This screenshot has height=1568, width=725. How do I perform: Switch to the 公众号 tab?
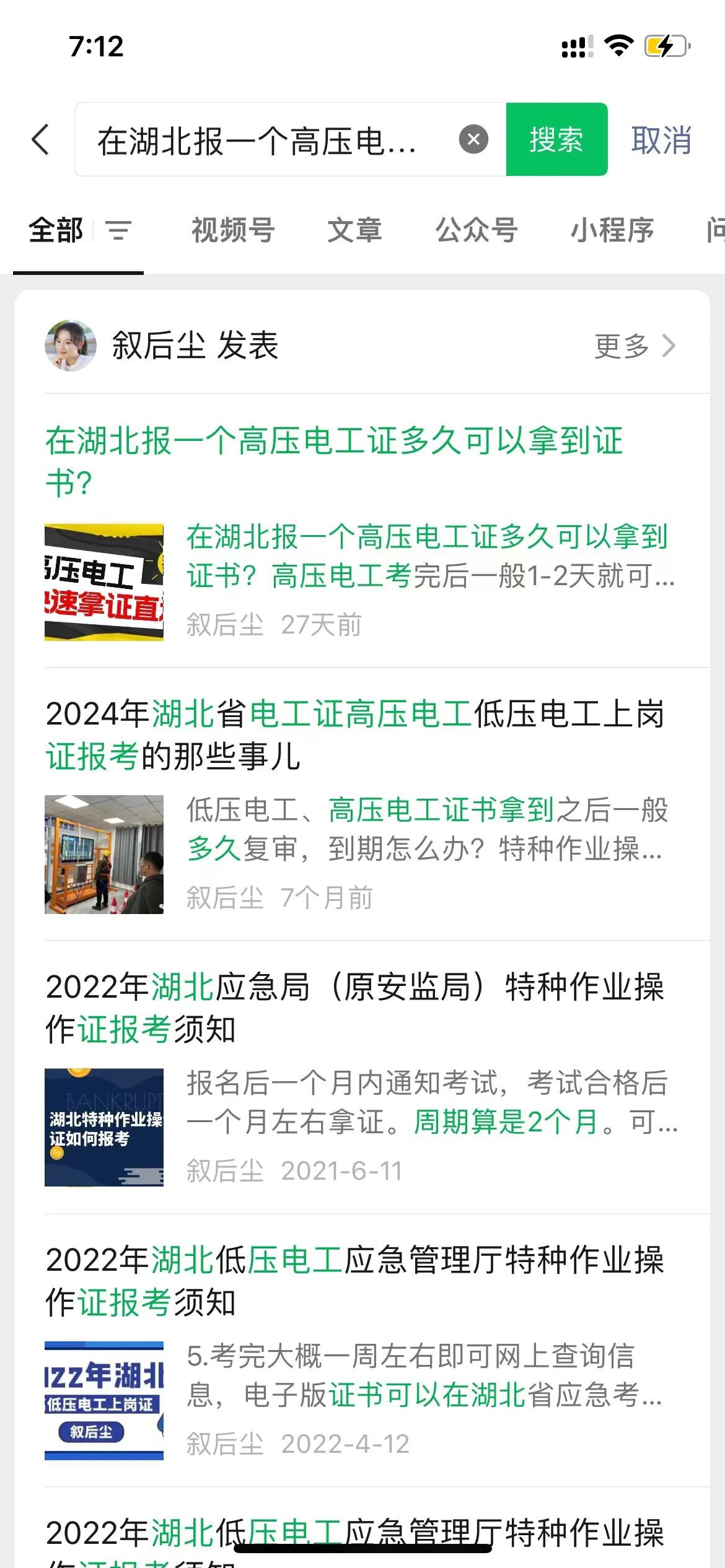[x=477, y=230]
